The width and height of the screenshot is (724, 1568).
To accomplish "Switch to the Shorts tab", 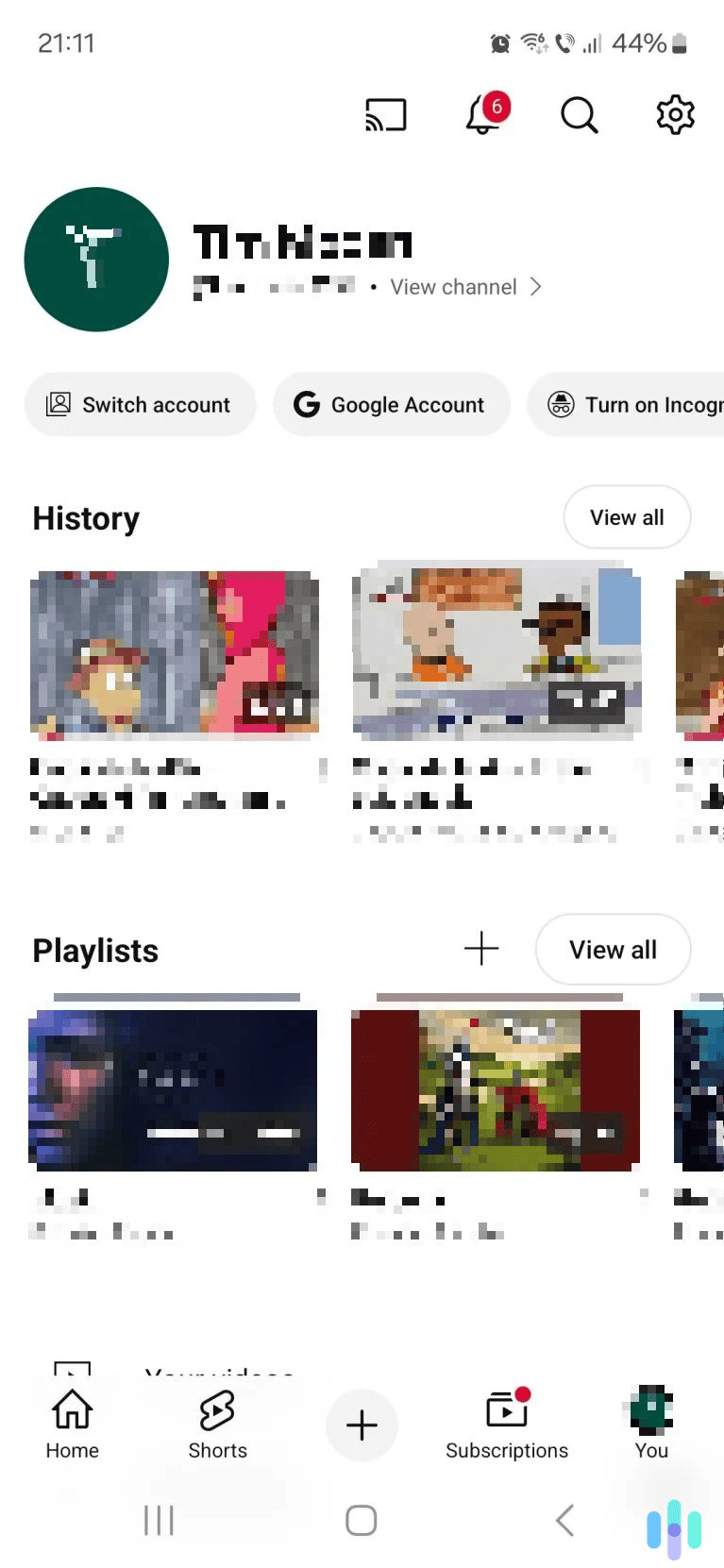I will pos(217,1424).
